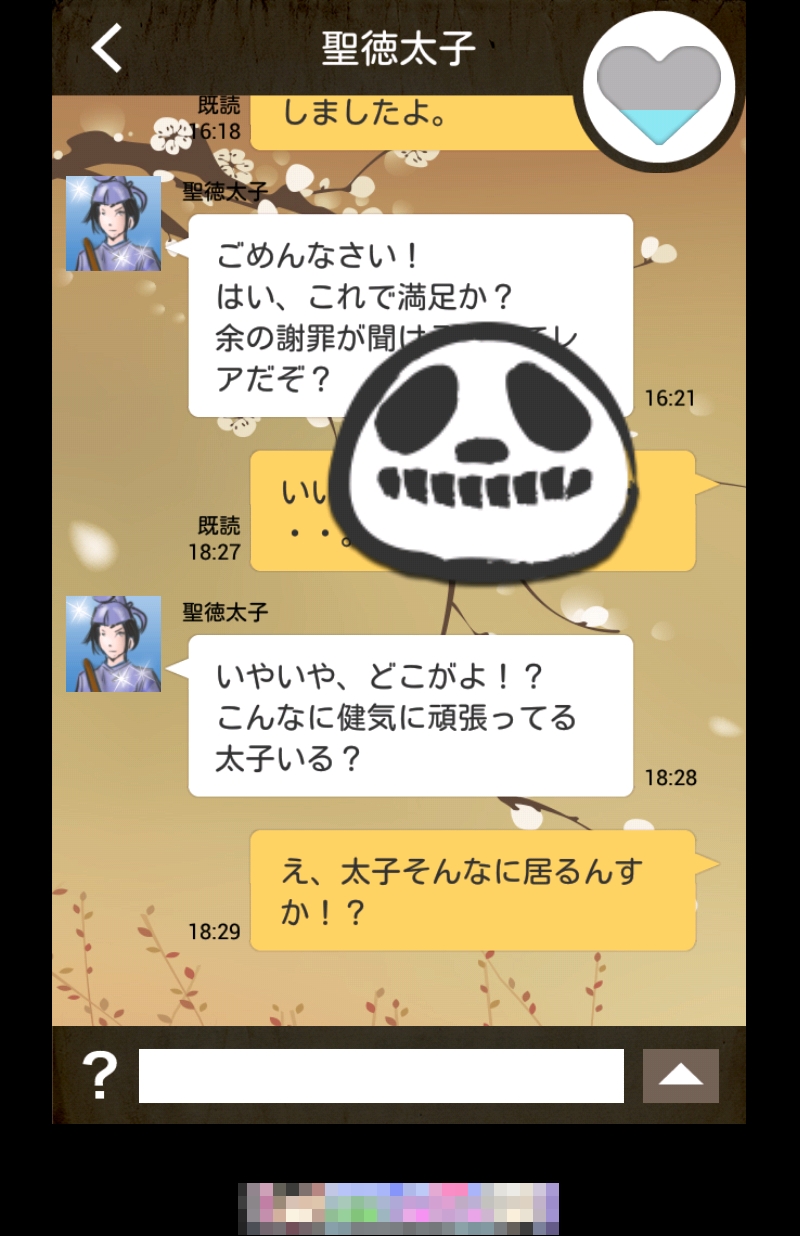Tap the message input field
This screenshot has height=1236, width=800.
(380, 1076)
